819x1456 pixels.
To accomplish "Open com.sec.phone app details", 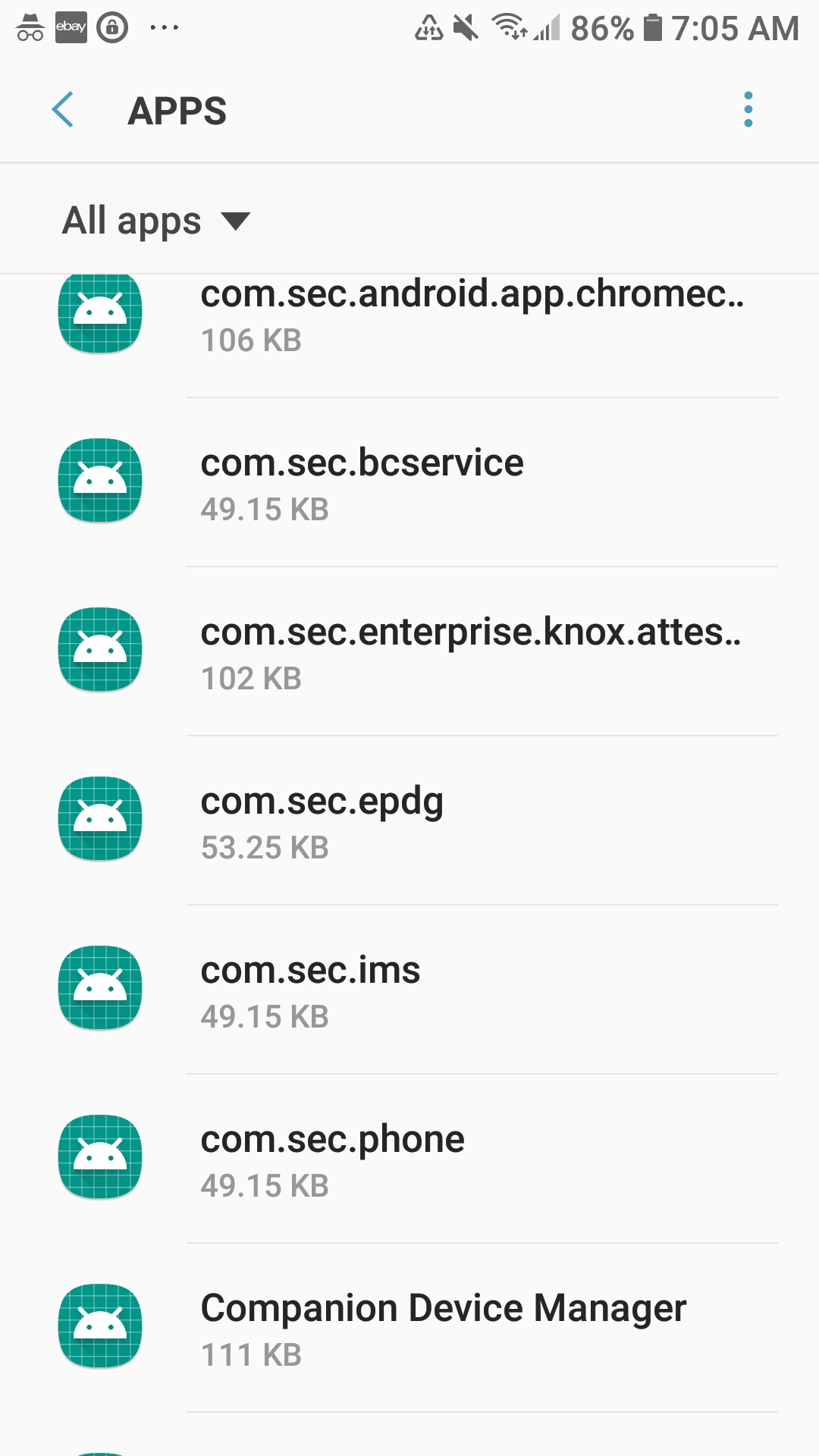I will (409, 1159).
